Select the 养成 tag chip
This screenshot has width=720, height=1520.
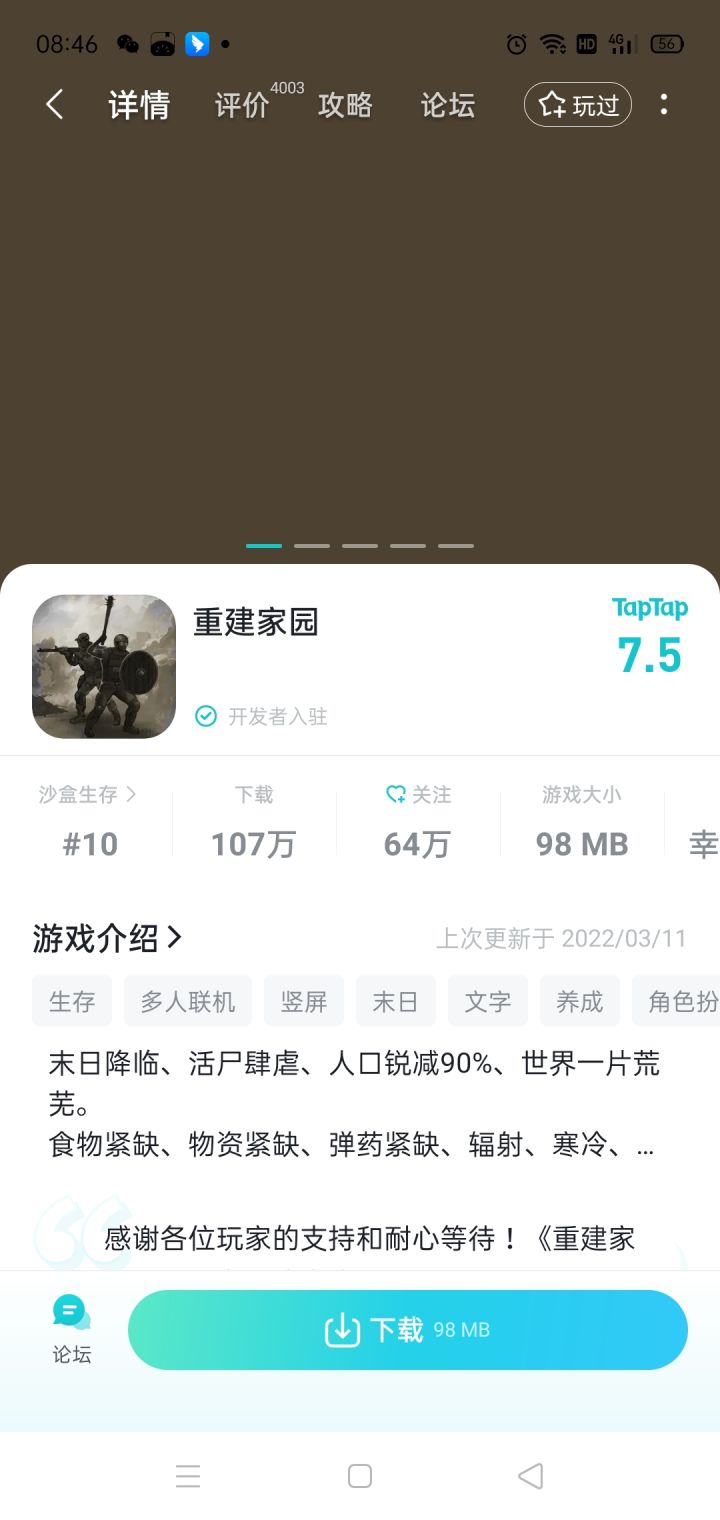click(580, 1001)
